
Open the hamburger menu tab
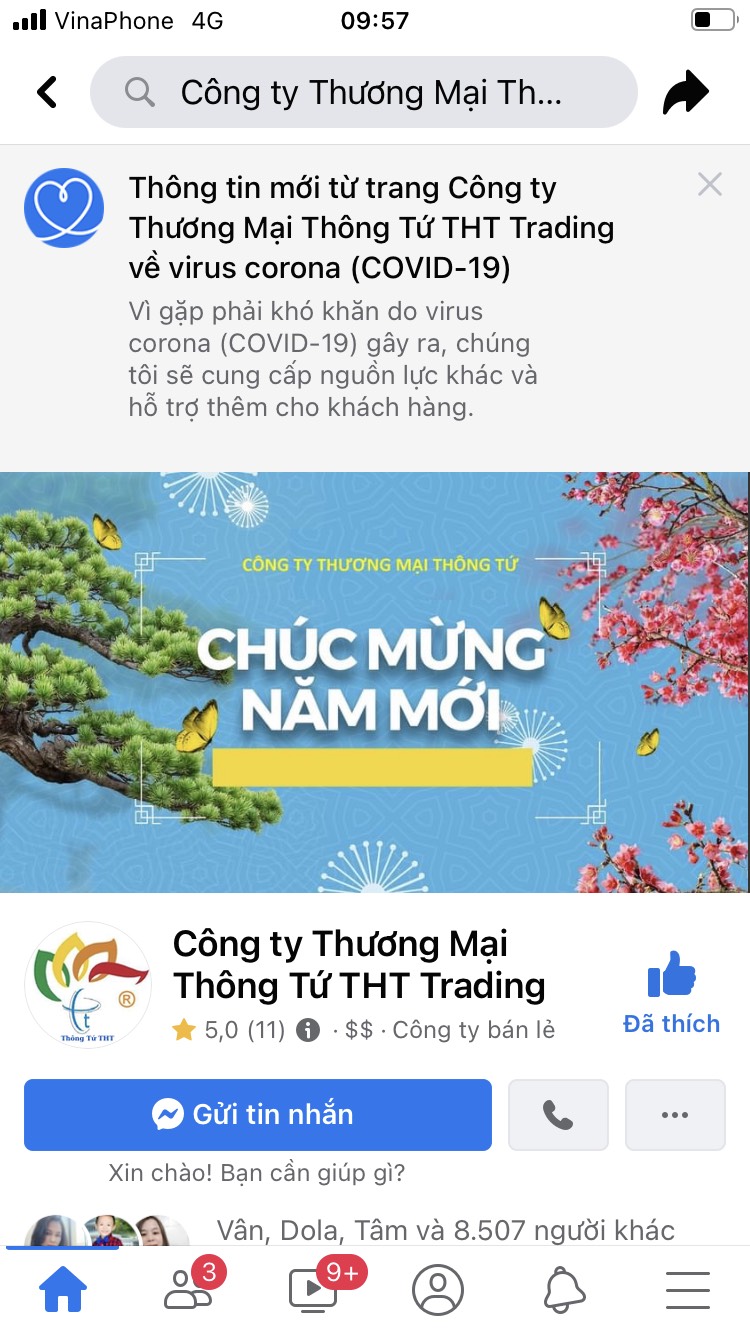click(687, 1291)
